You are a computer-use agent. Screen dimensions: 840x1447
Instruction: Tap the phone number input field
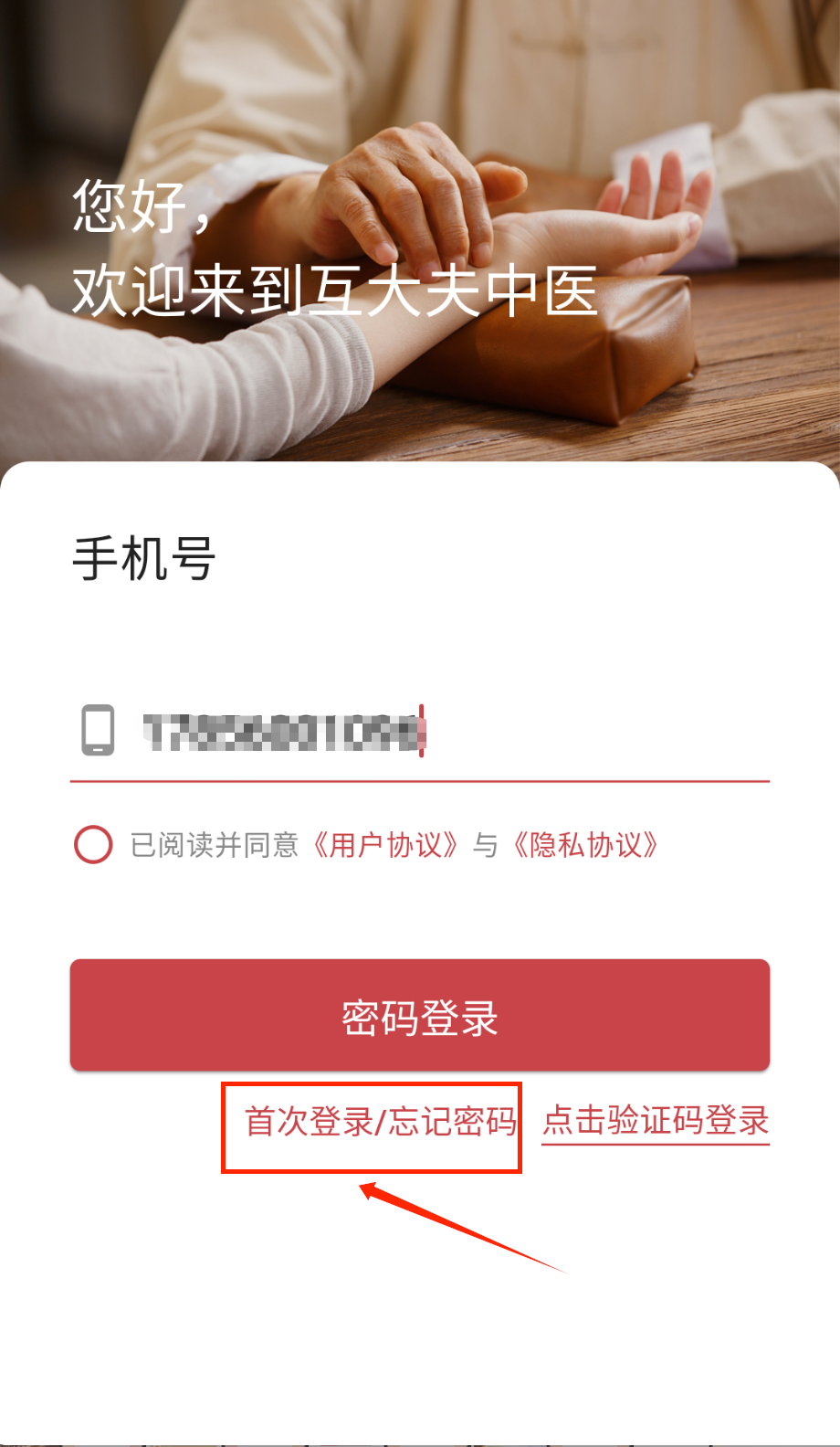click(x=438, y=732)
